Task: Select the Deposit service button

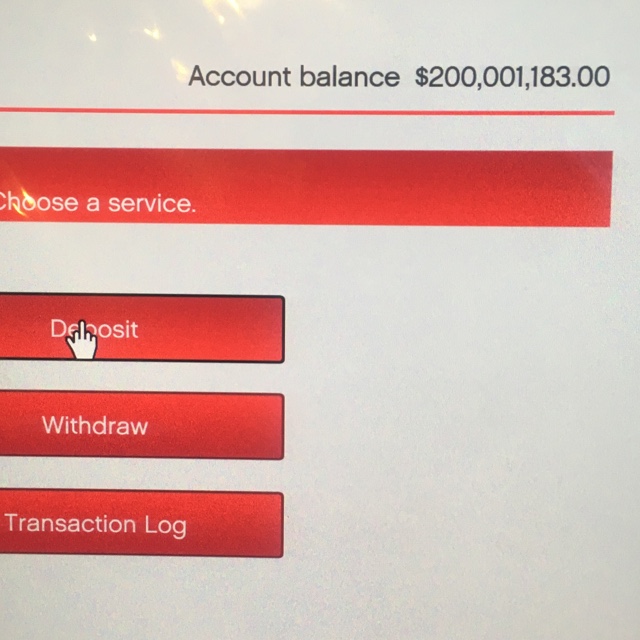Action: pos(140,329)
